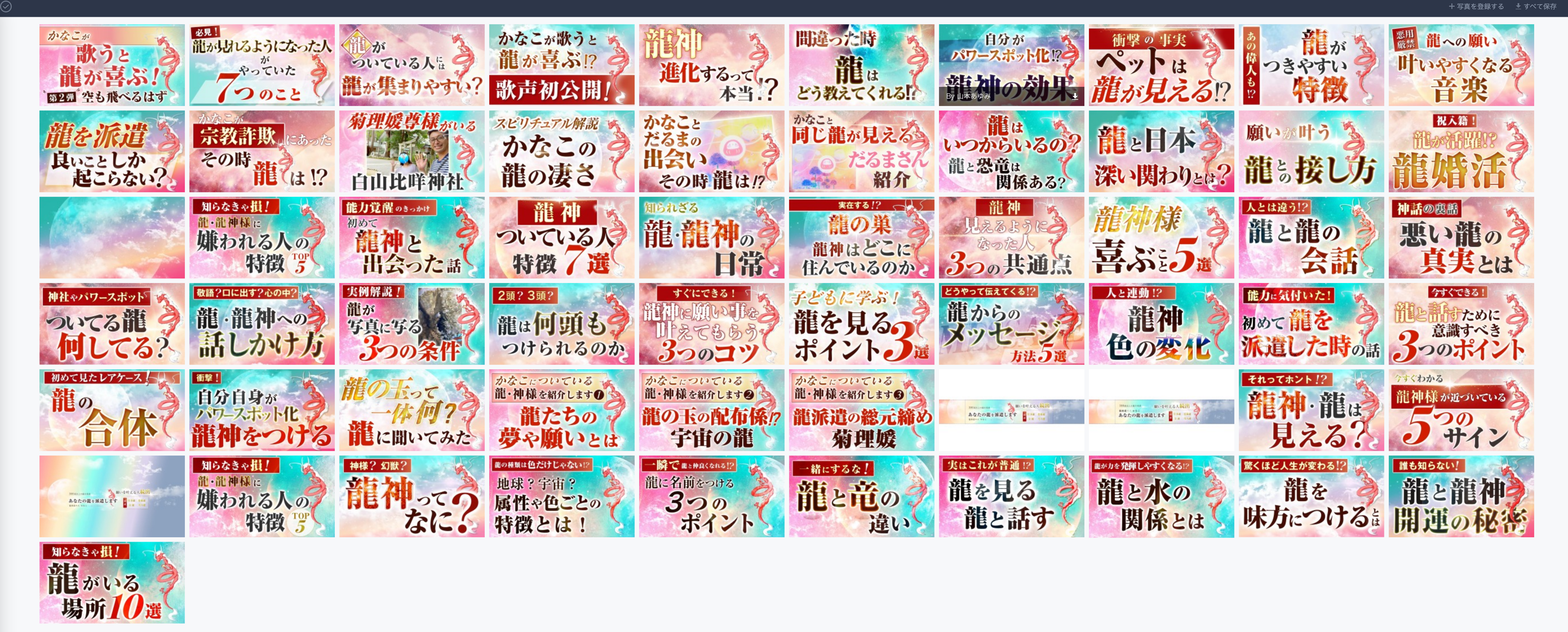Image resolution: width=1568 pixels, height=632 pixels.
Task: Open the 龍と龍神 開運の秘密 image
Action: click(x=1461, y=496)
